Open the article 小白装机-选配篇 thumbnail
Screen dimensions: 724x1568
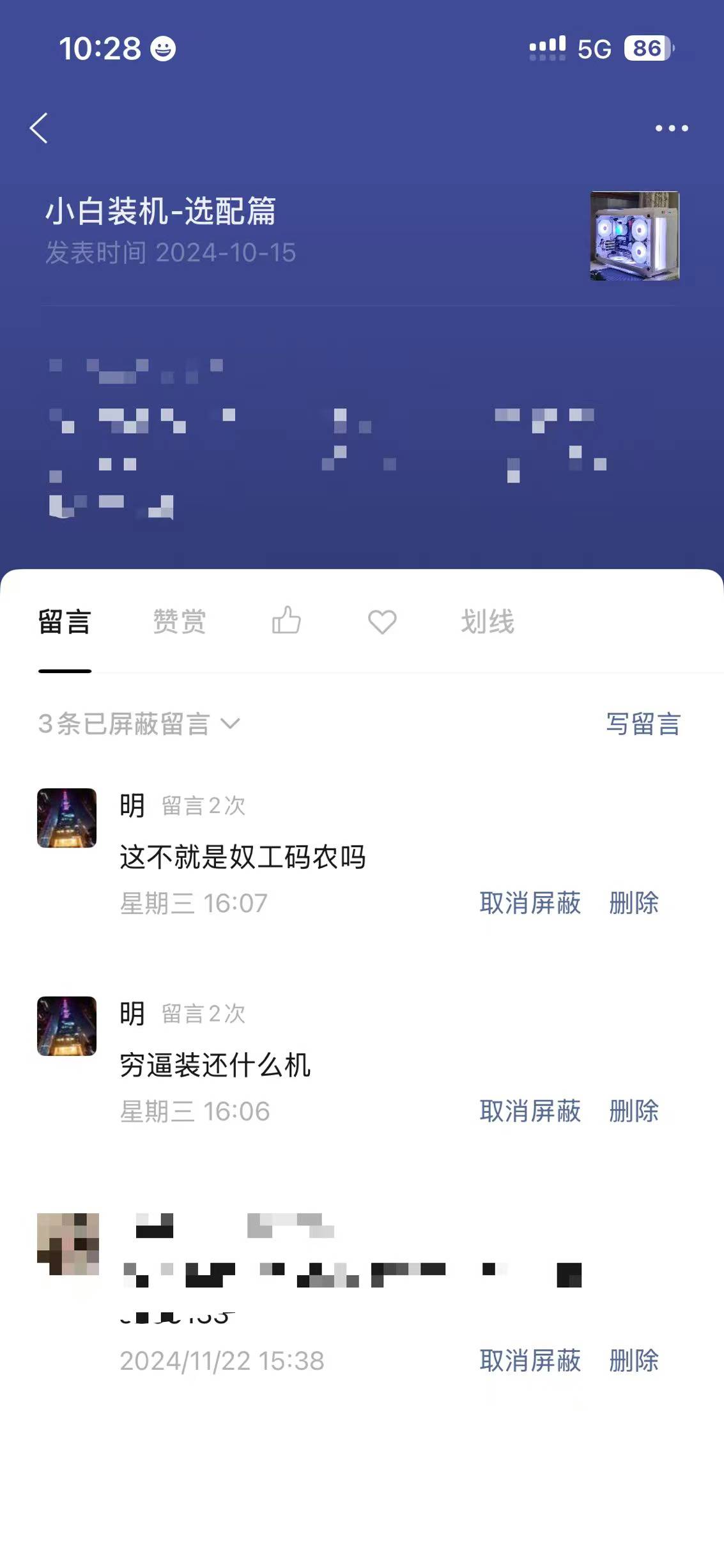click(x=634, y=236)
